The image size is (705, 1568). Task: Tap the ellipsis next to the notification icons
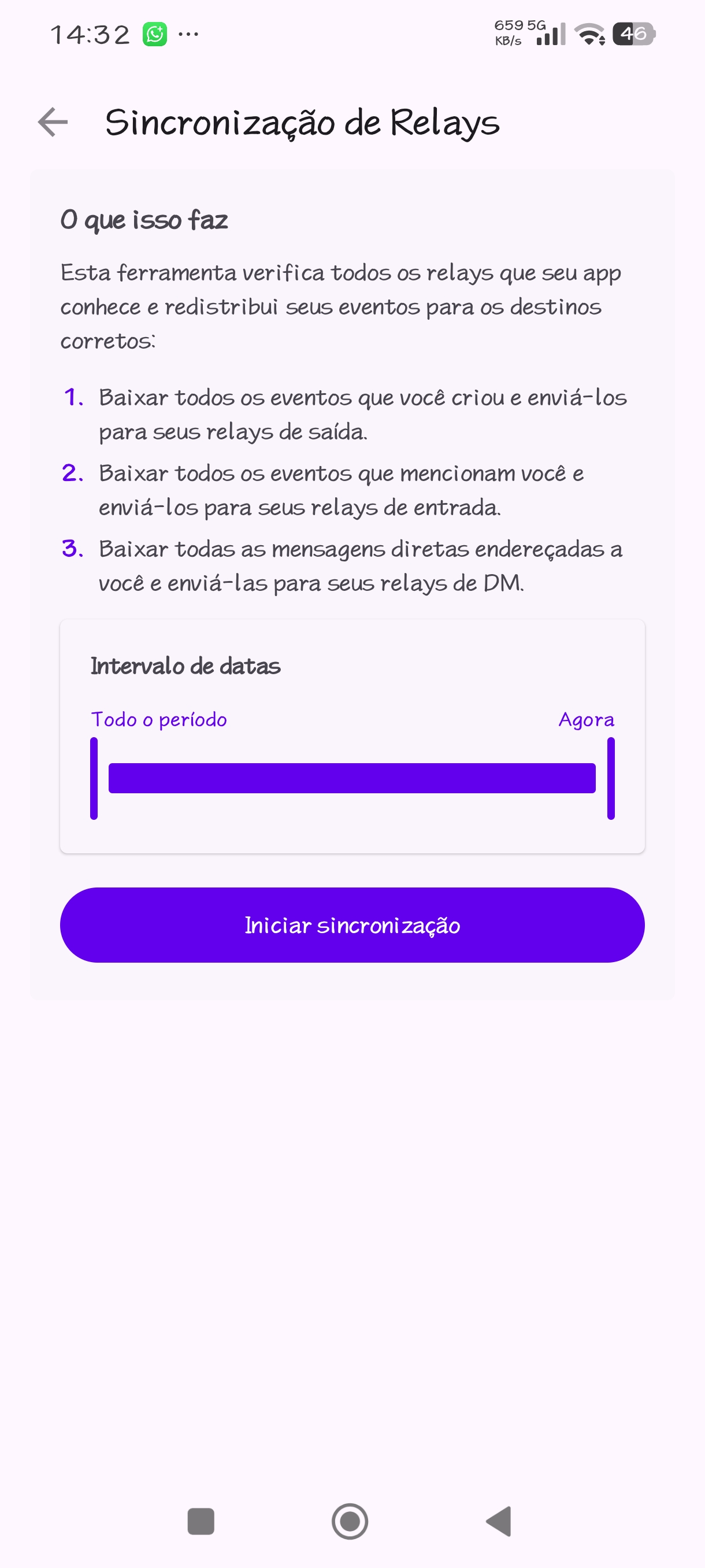[188, 34]
